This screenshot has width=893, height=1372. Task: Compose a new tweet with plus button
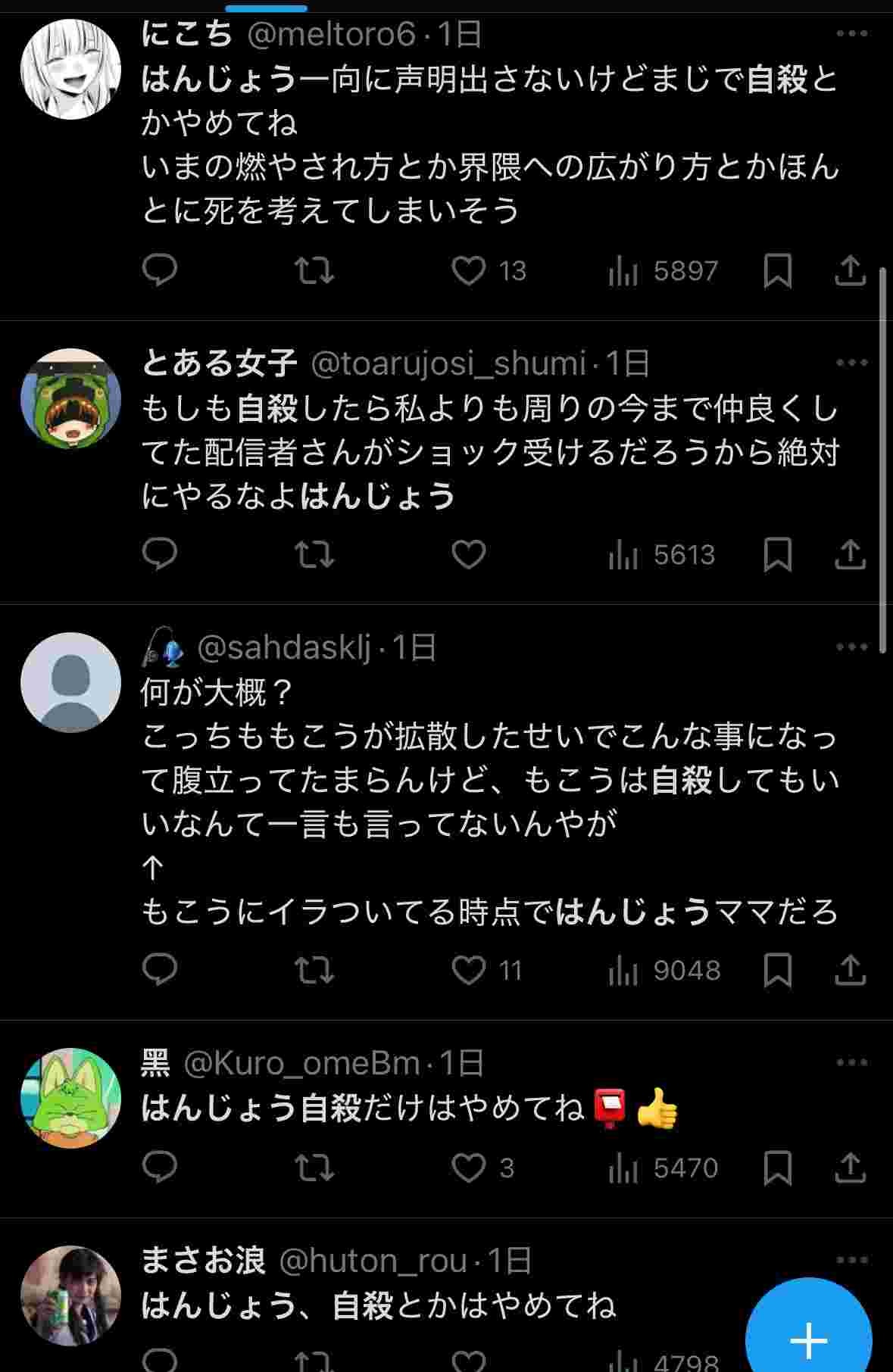(x=808, y=1340)
